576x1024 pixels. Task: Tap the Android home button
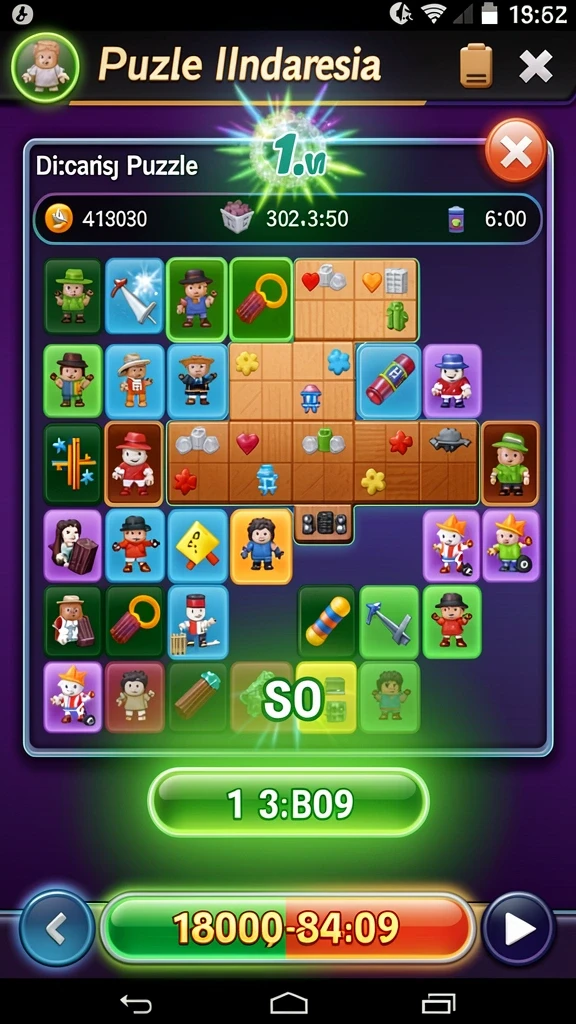click(x=289, y=1002)
